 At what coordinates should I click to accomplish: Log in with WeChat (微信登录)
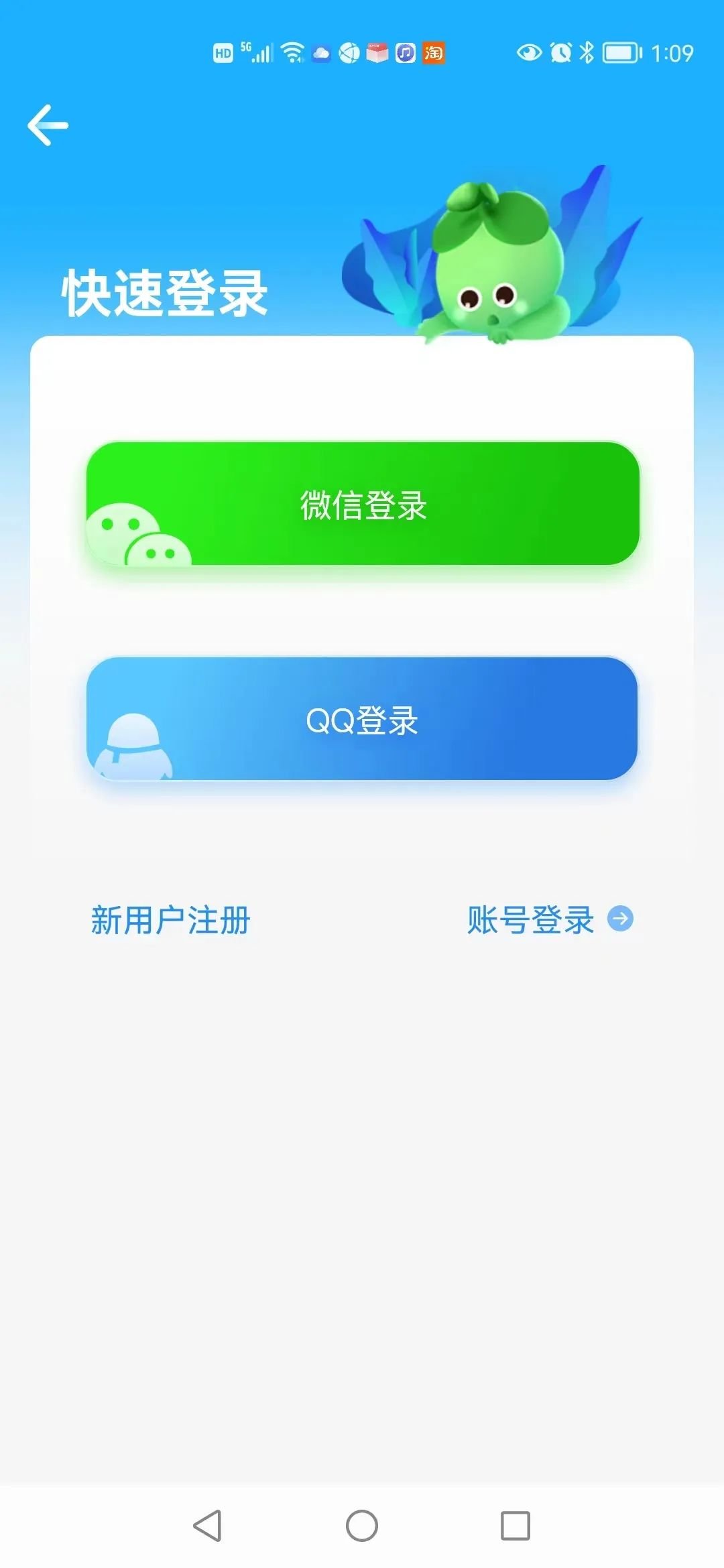pos(363,504)
